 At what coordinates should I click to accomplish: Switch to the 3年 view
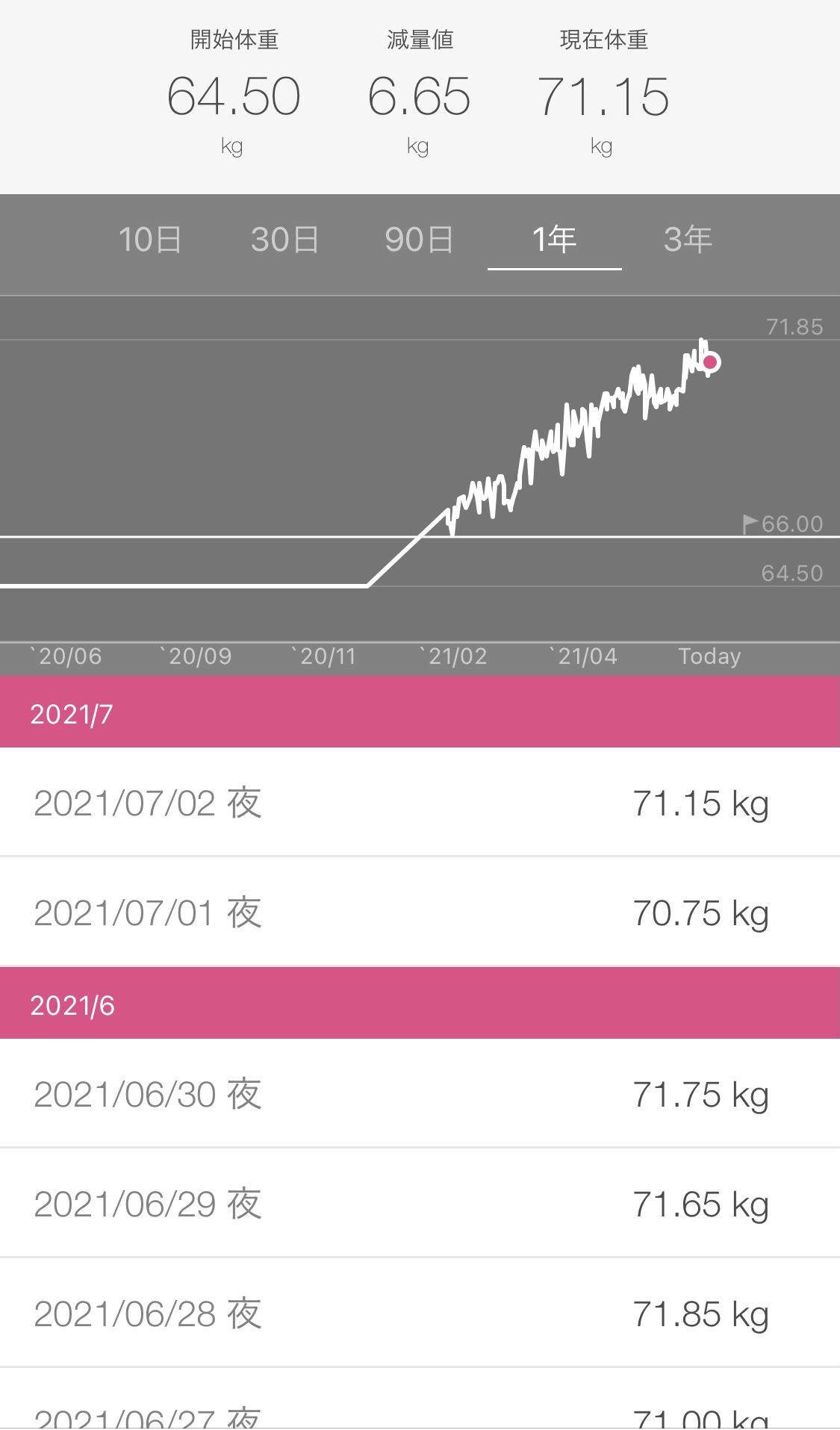688,240
